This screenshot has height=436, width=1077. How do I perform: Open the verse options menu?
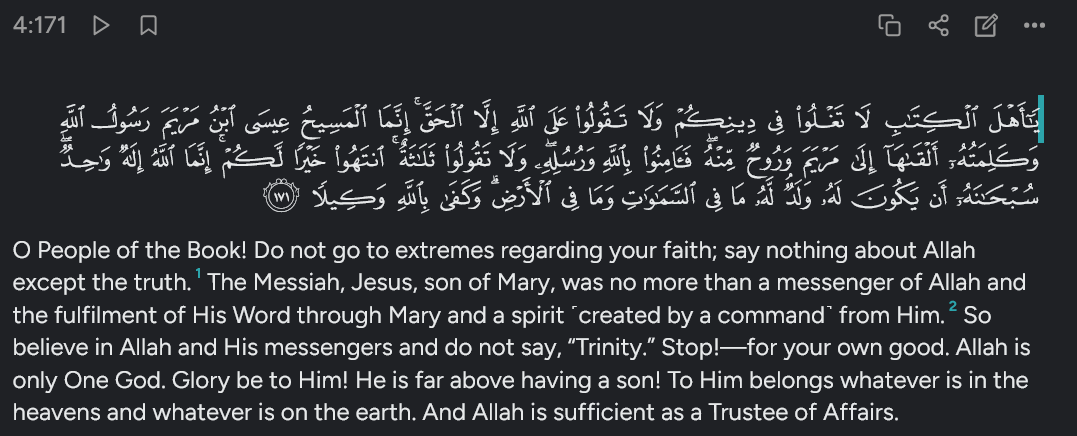point(1035,25)
